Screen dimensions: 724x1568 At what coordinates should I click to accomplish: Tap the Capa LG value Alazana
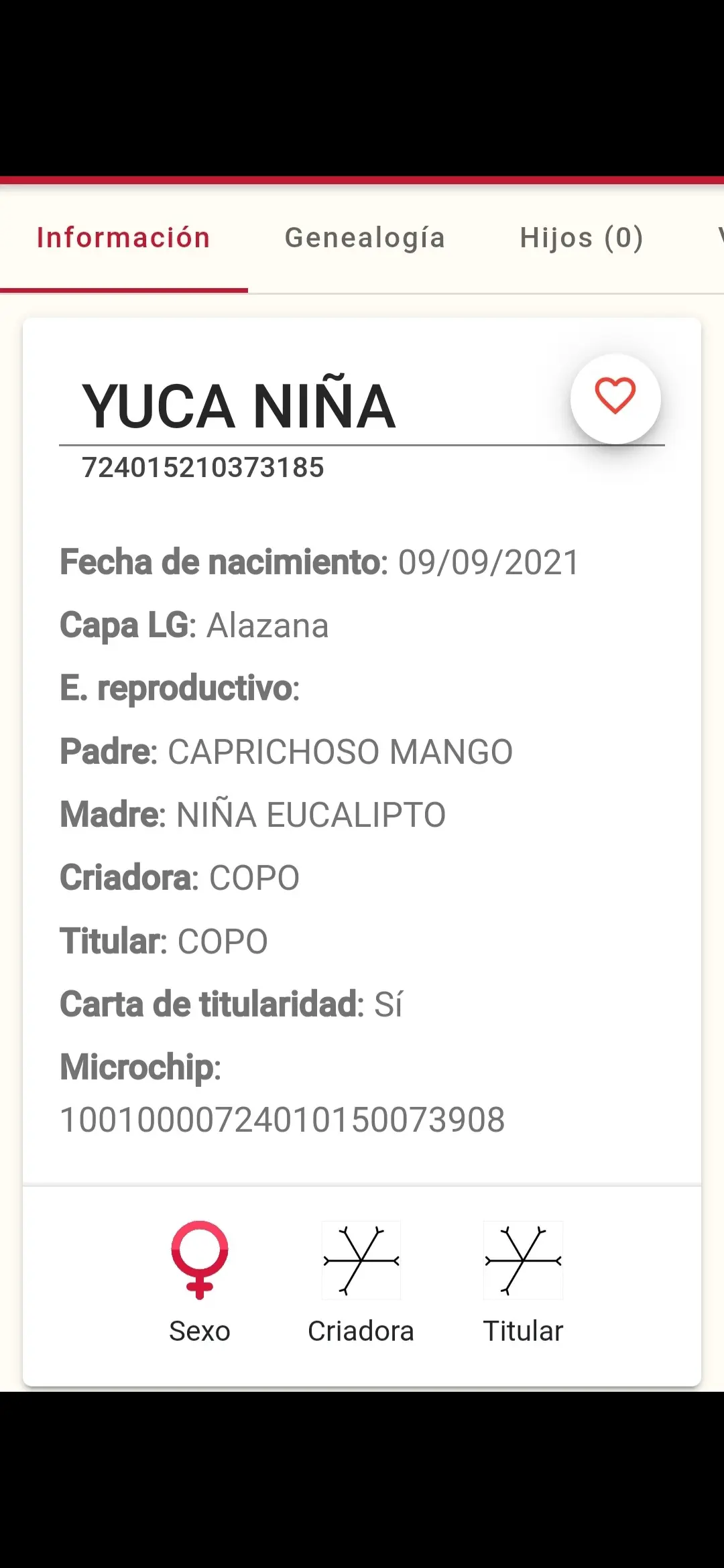[267, 625]
